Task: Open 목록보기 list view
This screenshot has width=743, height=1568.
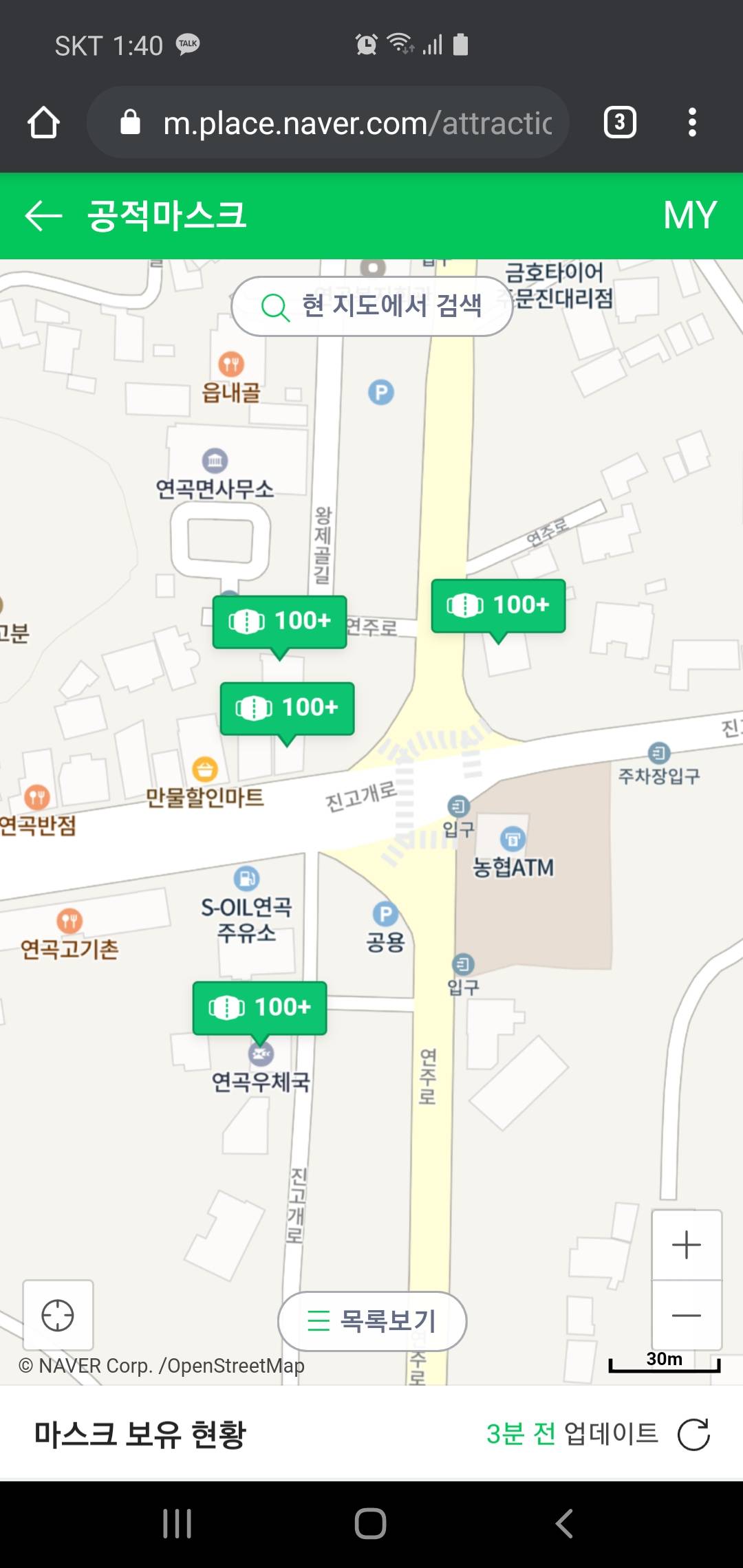Action: point(372,1321)
